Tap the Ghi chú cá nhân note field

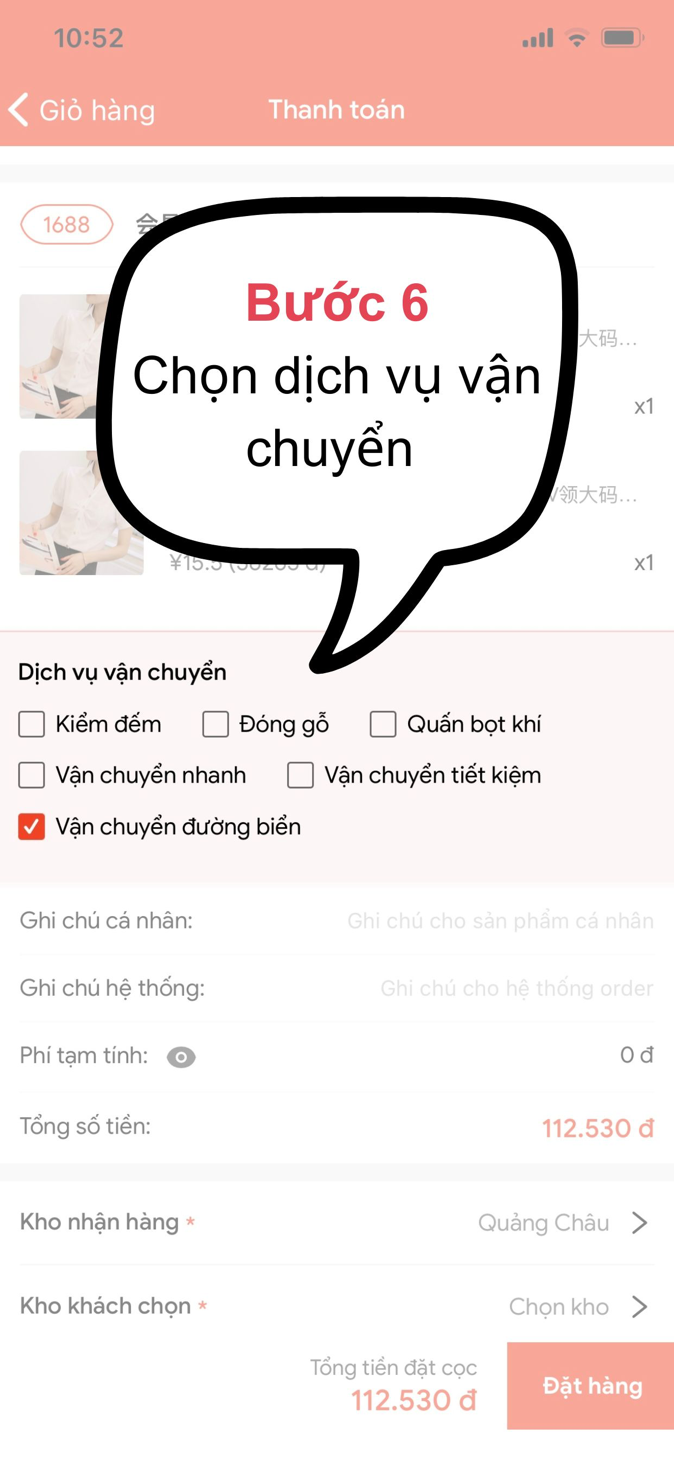click(x=500, y=921)
